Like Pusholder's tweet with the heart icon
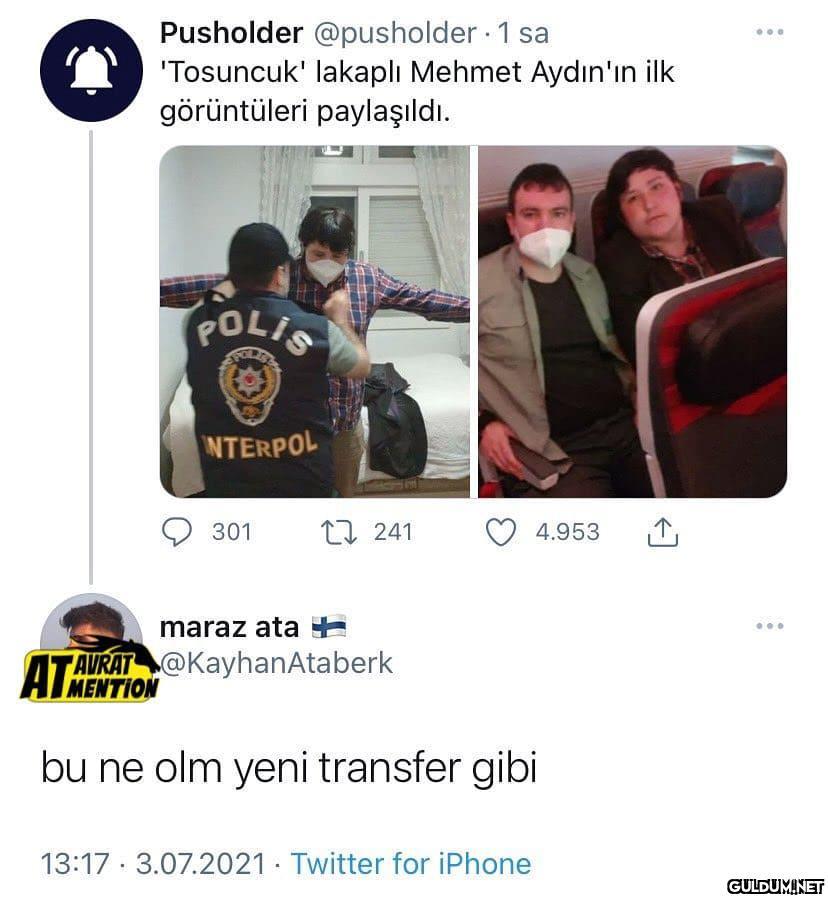The height and width of the screenshot is (898, 828). 500,532
